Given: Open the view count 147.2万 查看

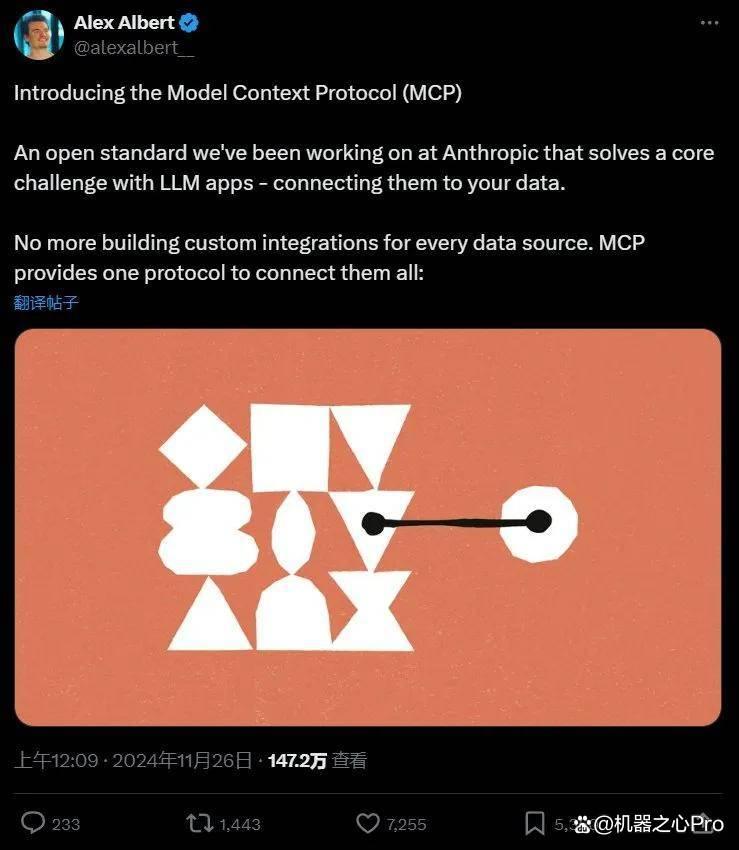Looking at the screenshot, I should click(317, 761).
